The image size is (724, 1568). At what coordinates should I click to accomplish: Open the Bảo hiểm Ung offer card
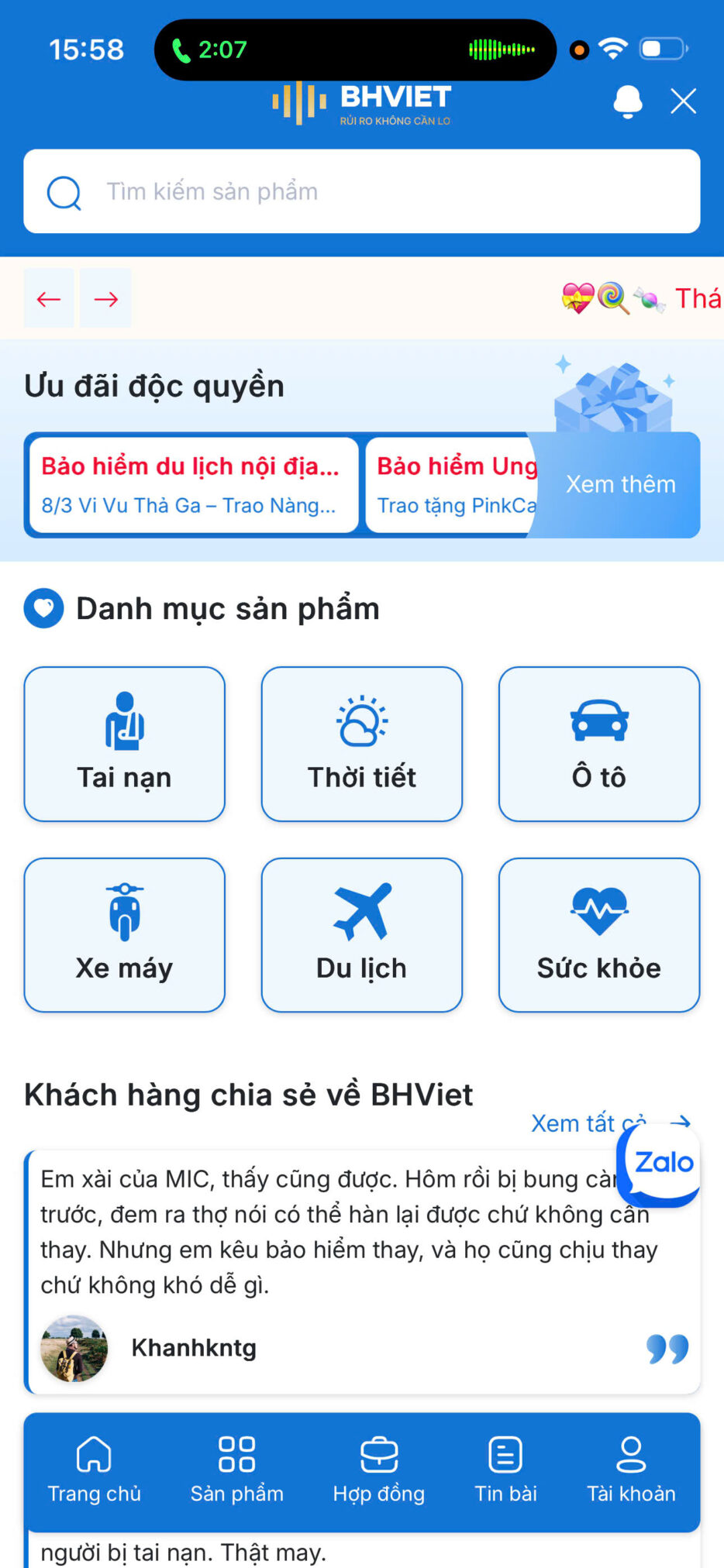(x=450, y=485)
